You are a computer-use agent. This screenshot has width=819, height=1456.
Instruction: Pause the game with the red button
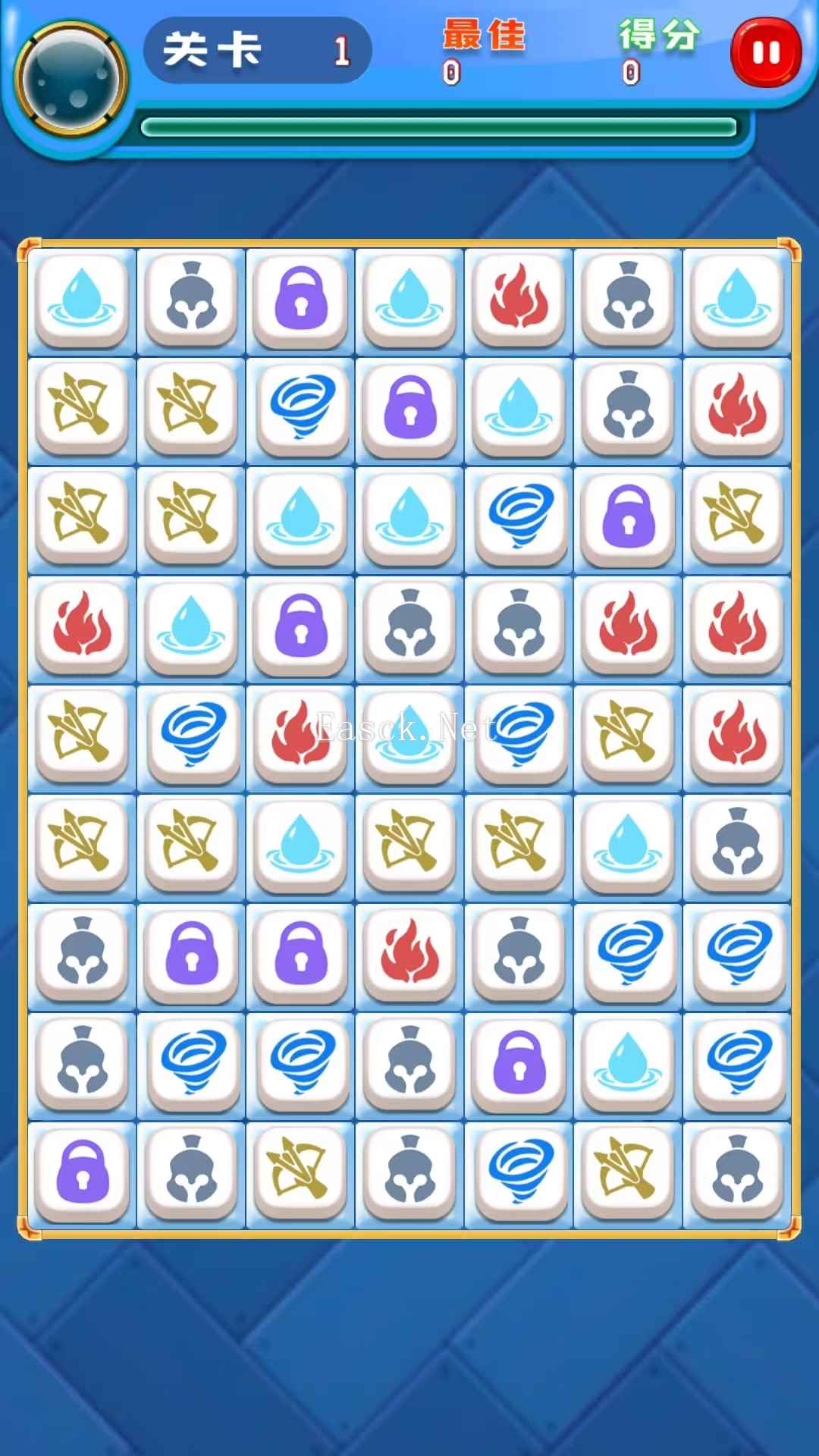765,53
